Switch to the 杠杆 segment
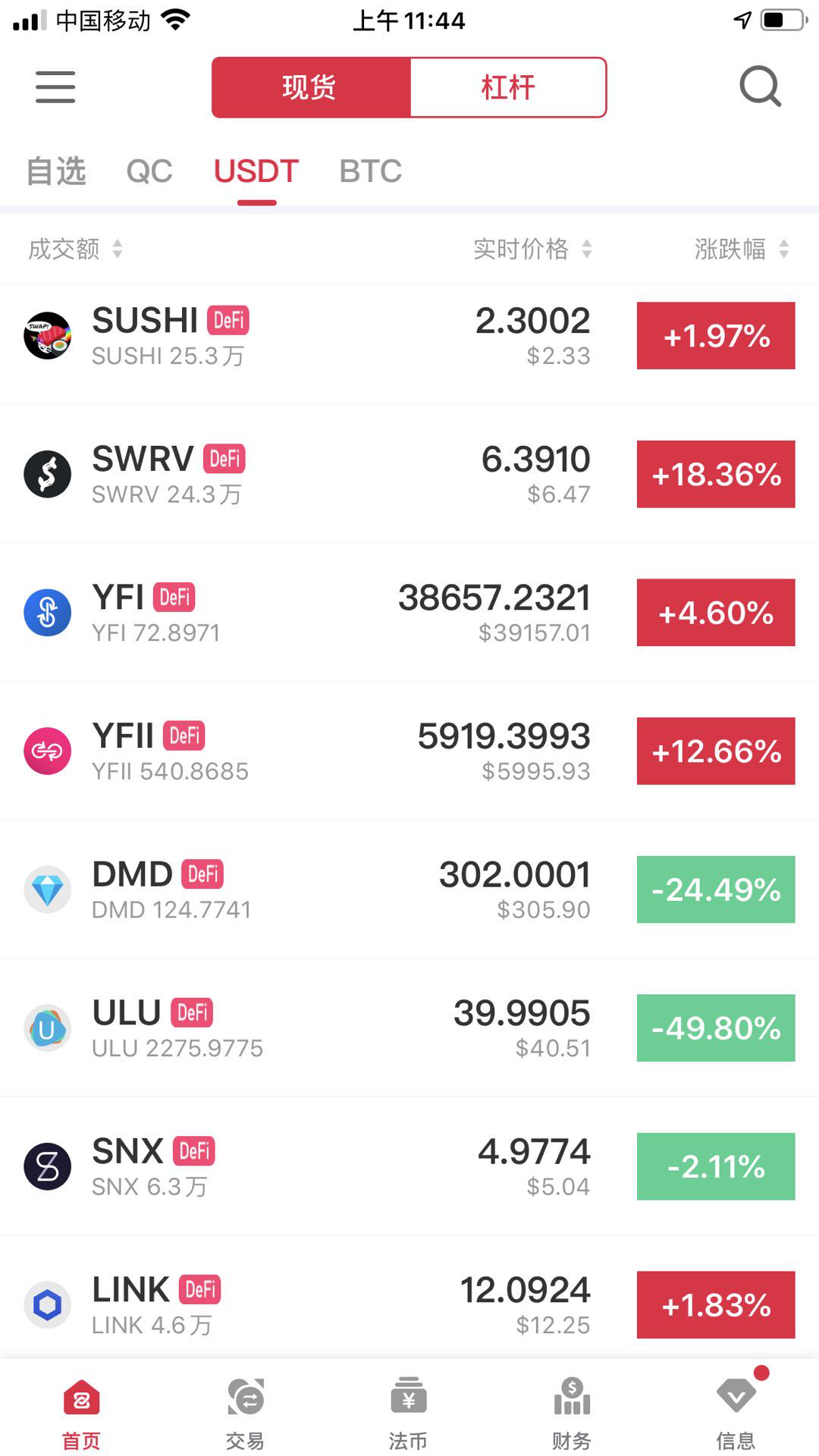 [x=508, y=87]
